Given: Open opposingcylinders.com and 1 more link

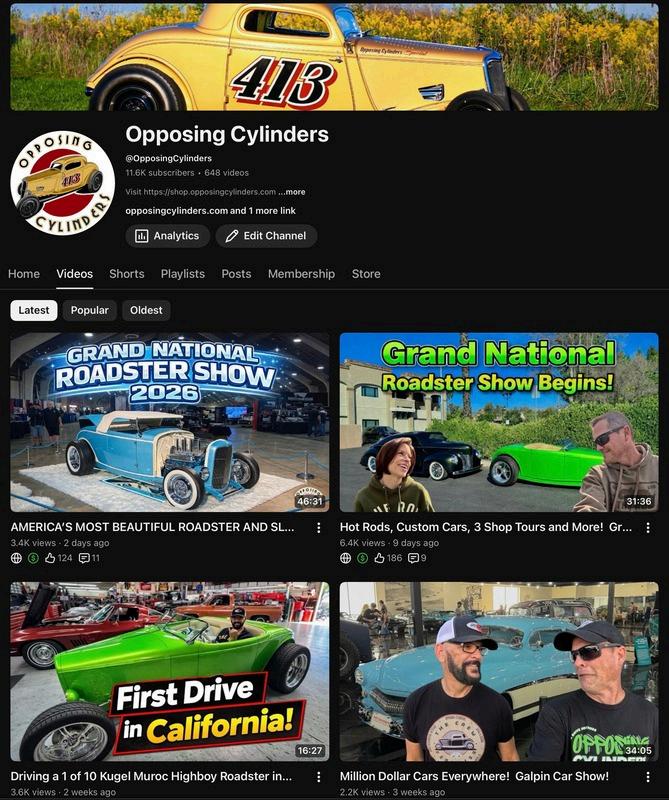Looking at the screenshot, I should pyautogui.click(x=210, y=211).
